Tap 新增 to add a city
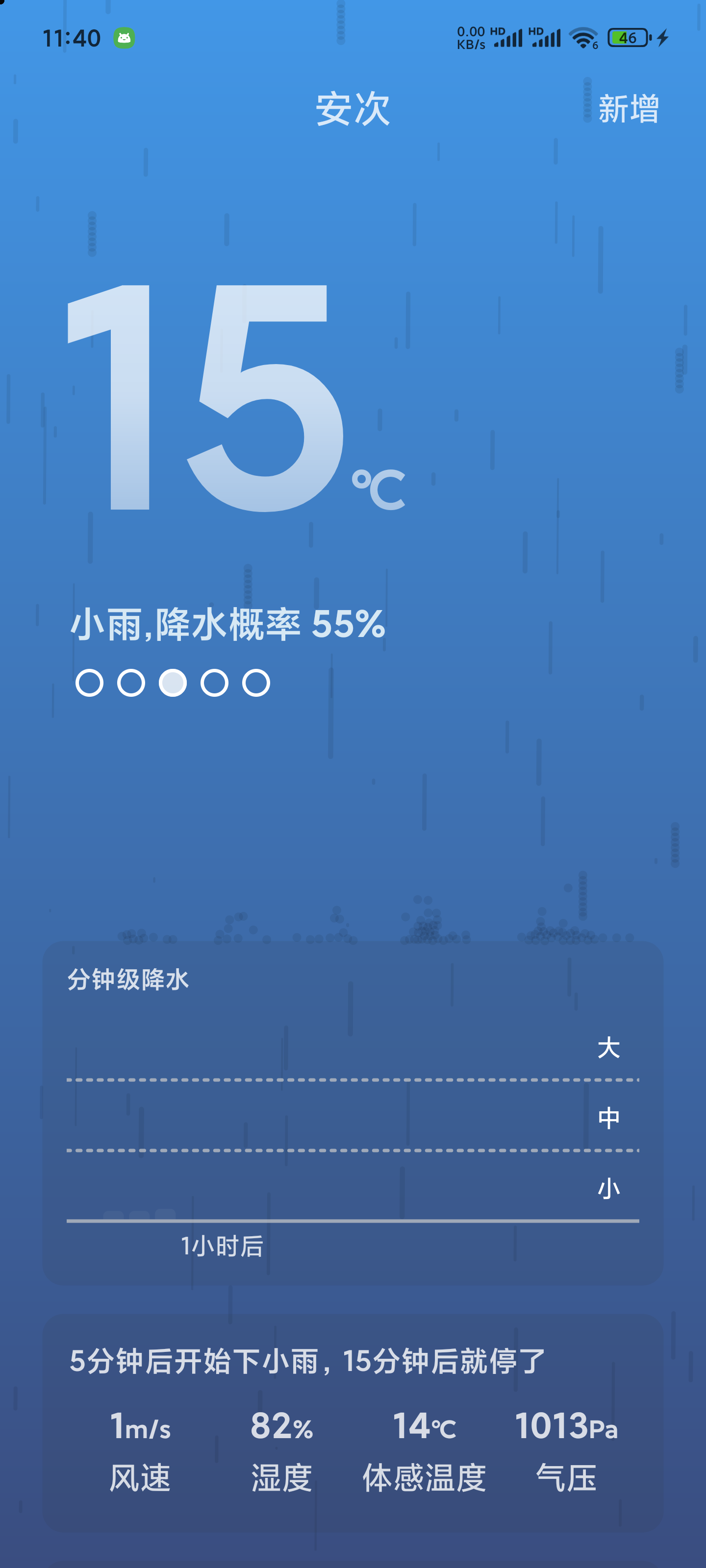The width and height of the screenshot is (706, 1568). pos(628,109)
